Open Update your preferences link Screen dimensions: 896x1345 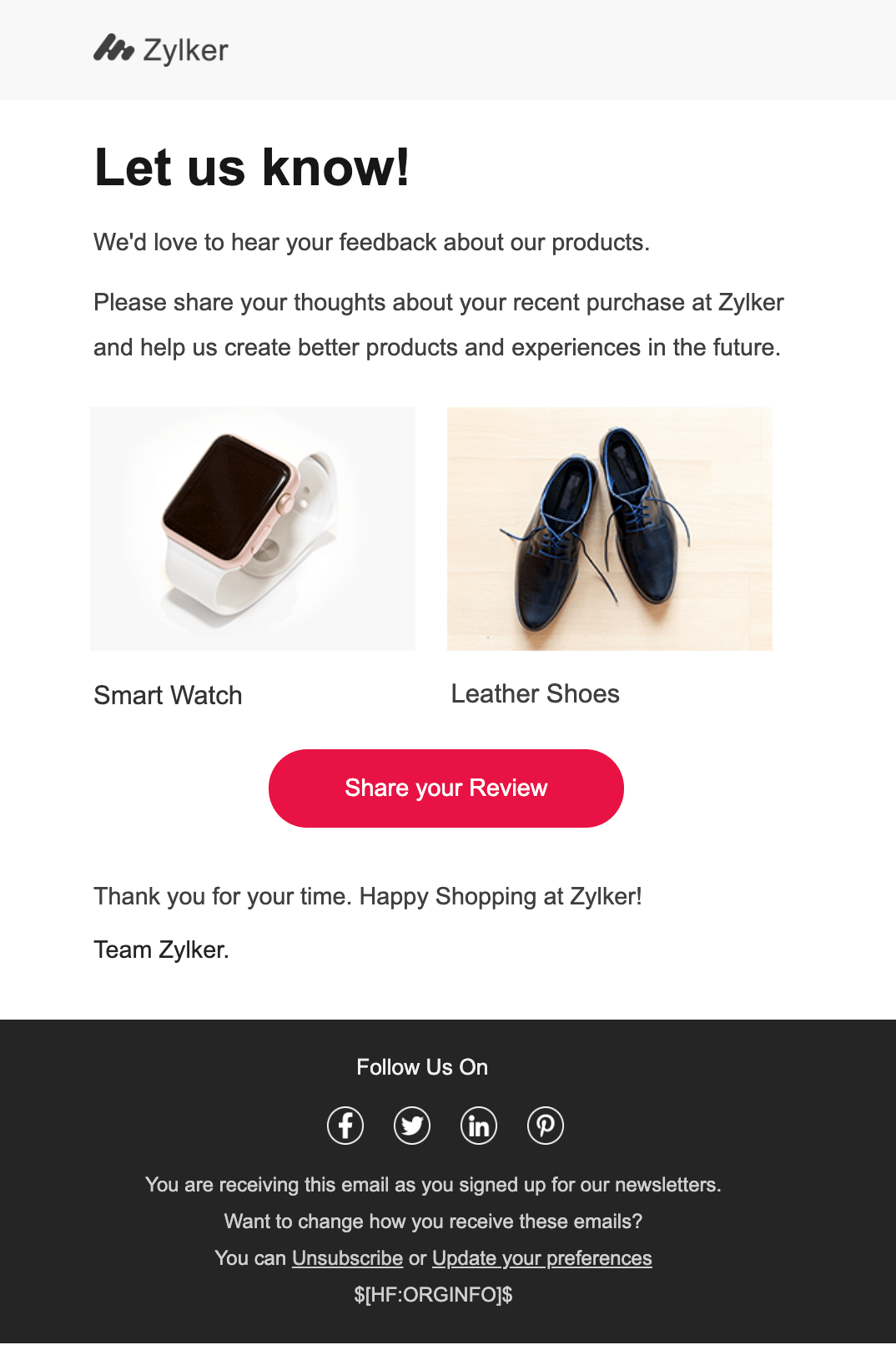541,1258
